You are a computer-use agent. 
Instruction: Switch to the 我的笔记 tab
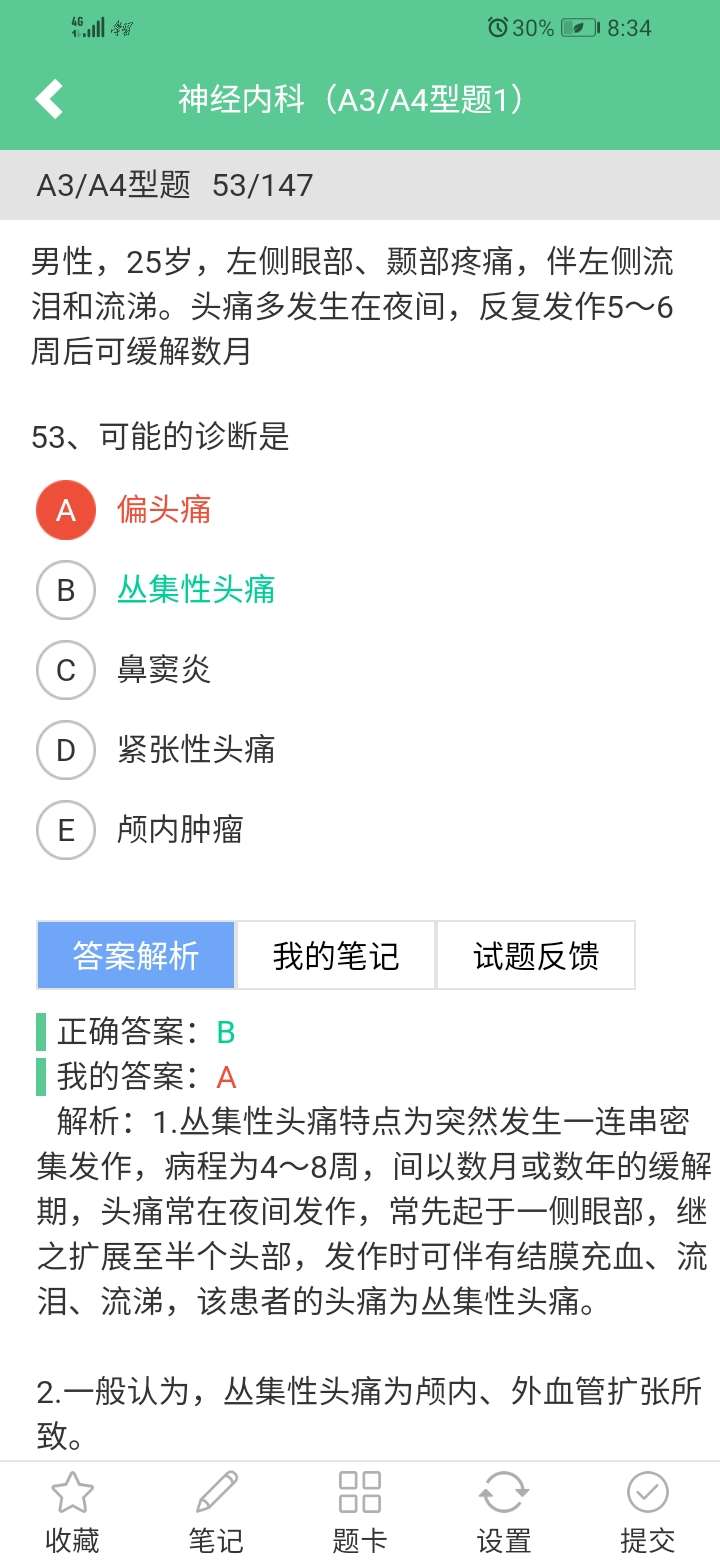[x=335, y=955]
